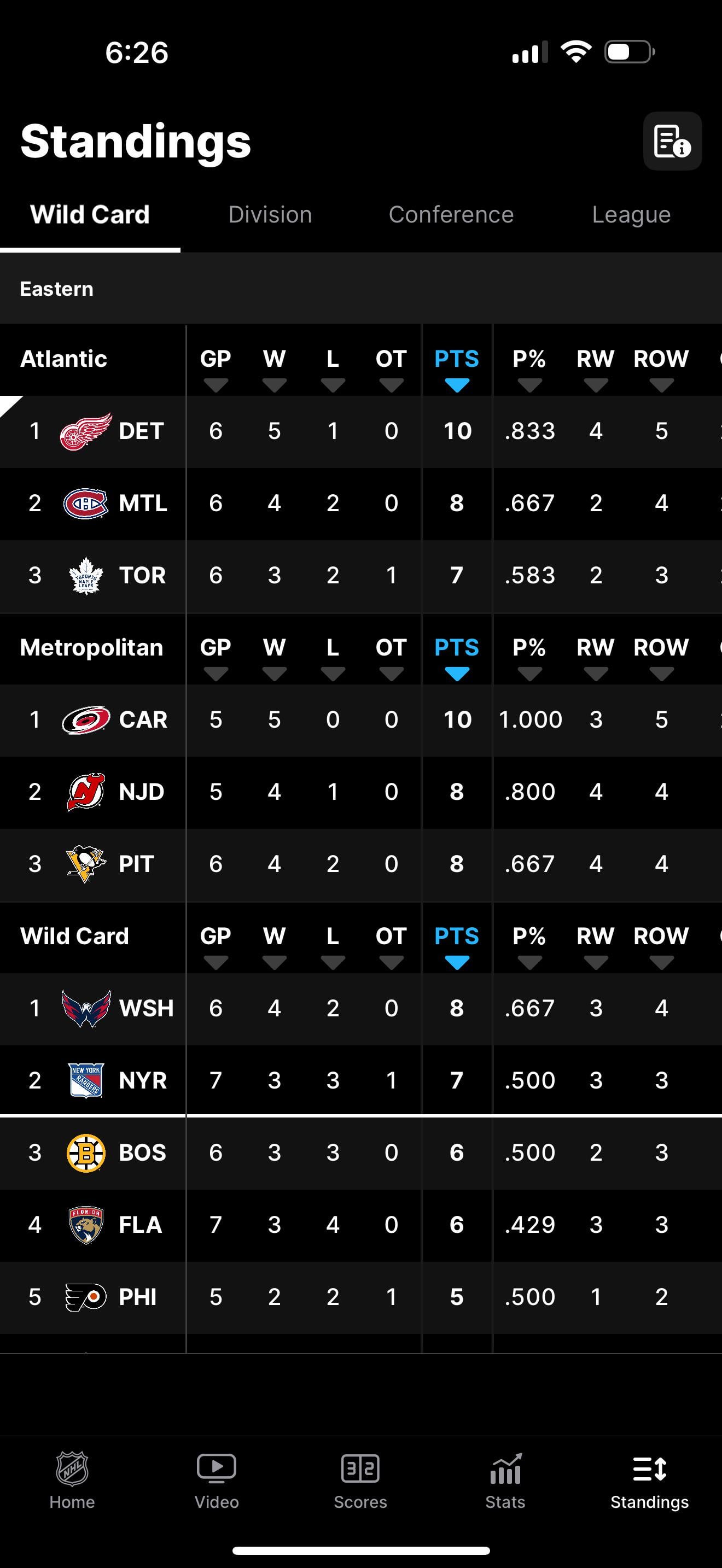Sort Wild Card teams by RW column
The image size is (722, 1568).
[x=595, y=943]
